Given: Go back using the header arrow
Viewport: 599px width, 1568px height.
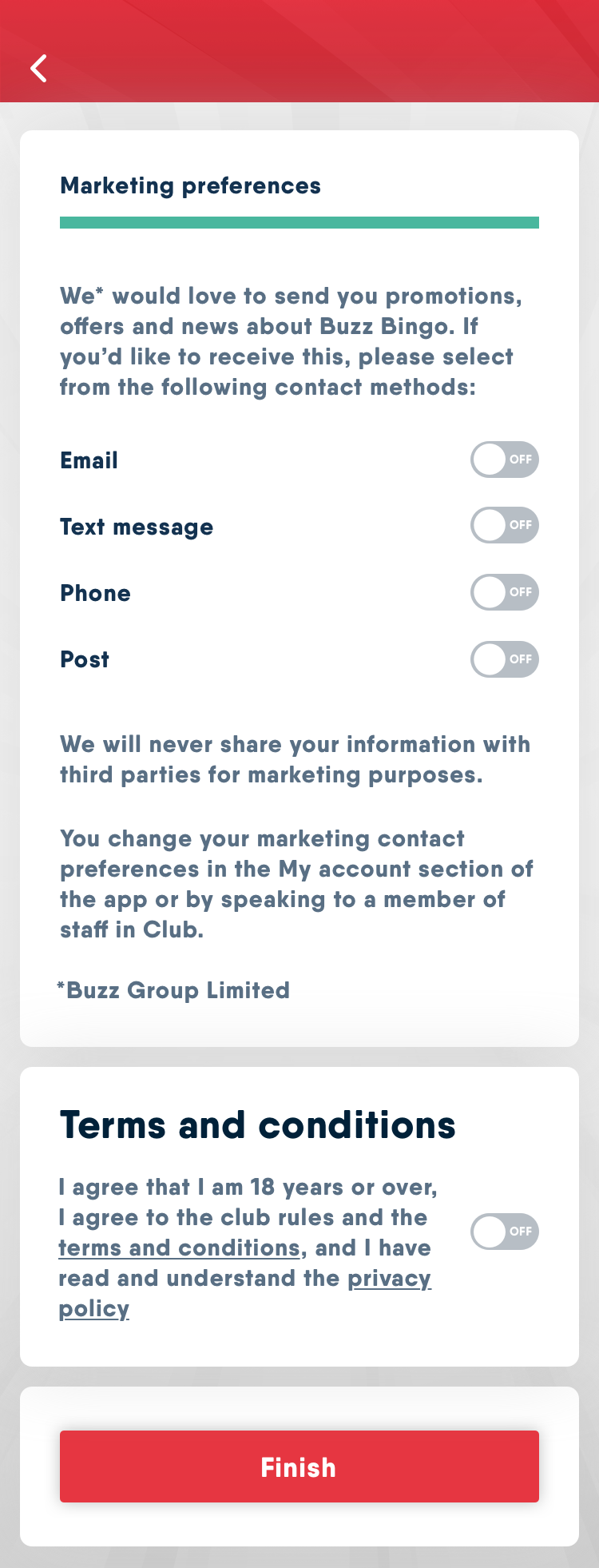Looking at the screenshot, I should (38, 69).
